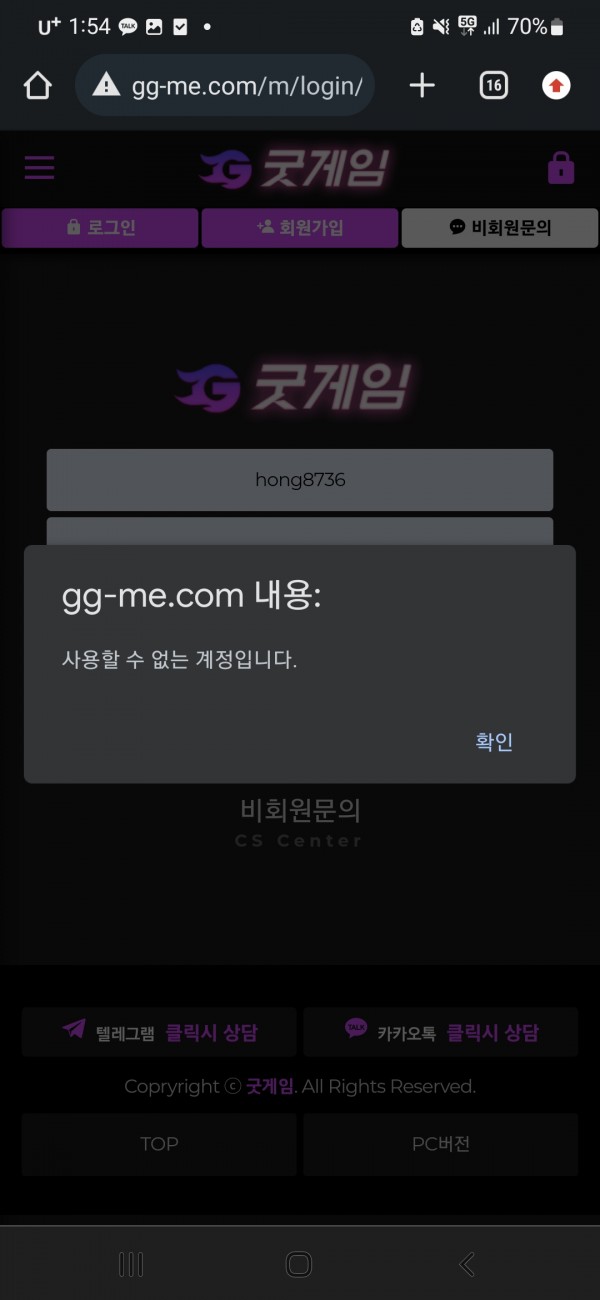Edit the hong8736 username field
The height and width of the screenshot is (1300, 600).
[299, 480]
